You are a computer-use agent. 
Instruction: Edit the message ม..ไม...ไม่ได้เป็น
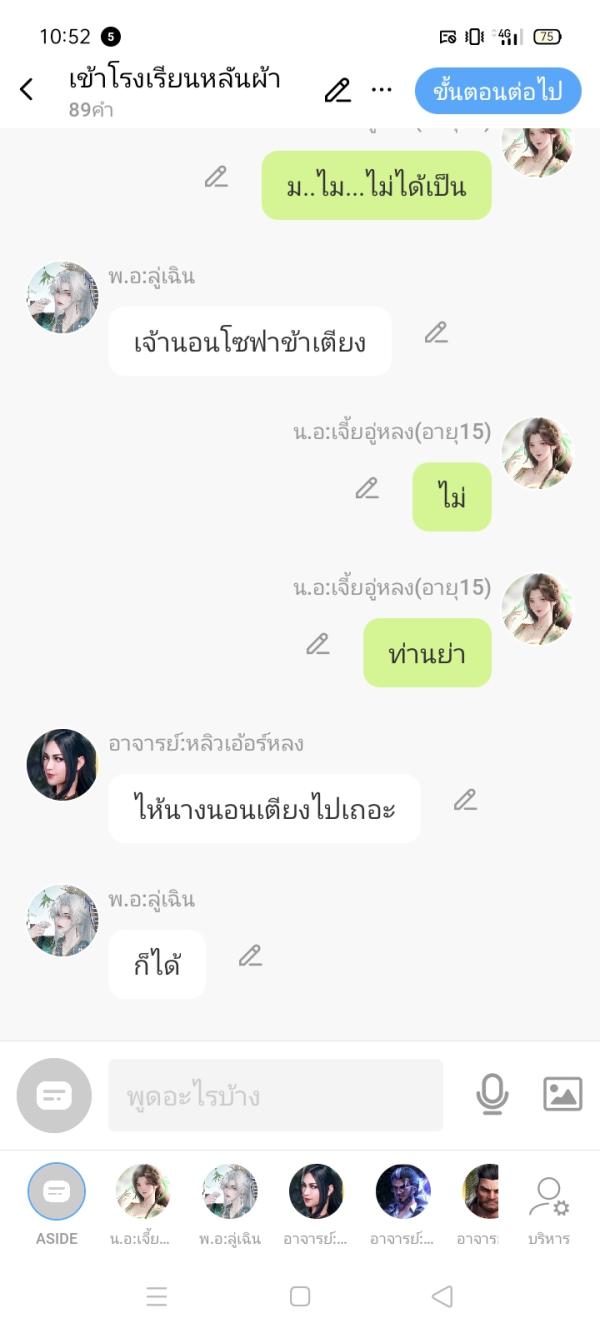tap(216, 177)
